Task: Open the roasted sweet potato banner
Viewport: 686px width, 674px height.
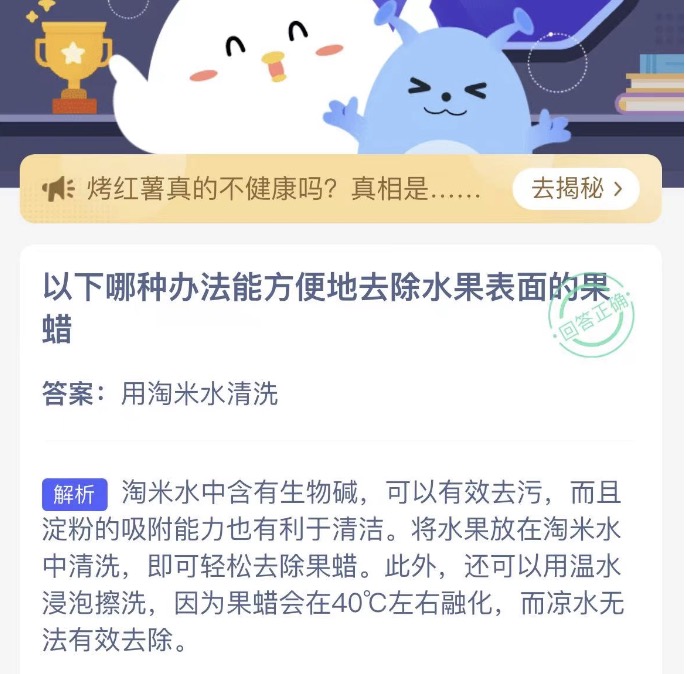Action: pyautogui.click(x=270, y=189)
